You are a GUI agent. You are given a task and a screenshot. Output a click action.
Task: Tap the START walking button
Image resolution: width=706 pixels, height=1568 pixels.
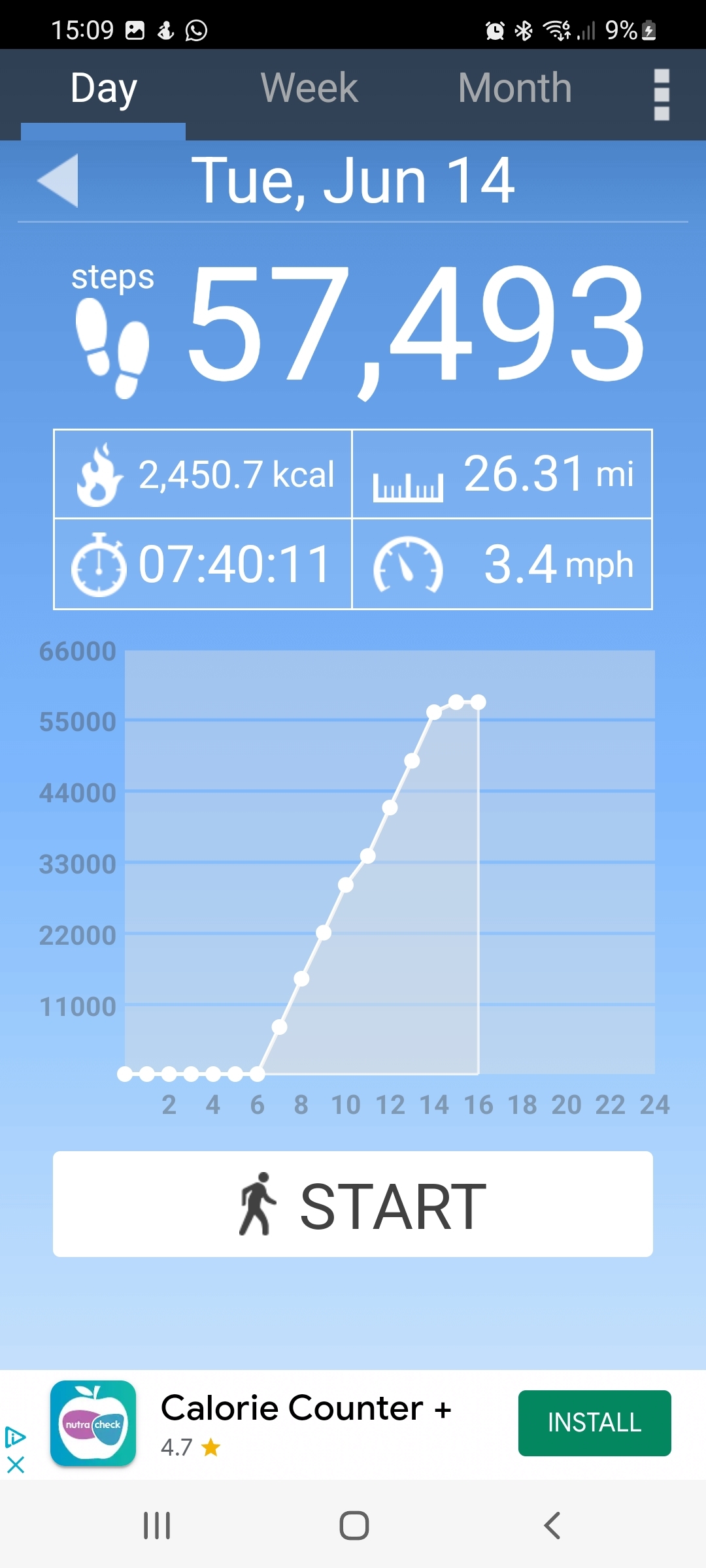click(x=353, y=1204)
